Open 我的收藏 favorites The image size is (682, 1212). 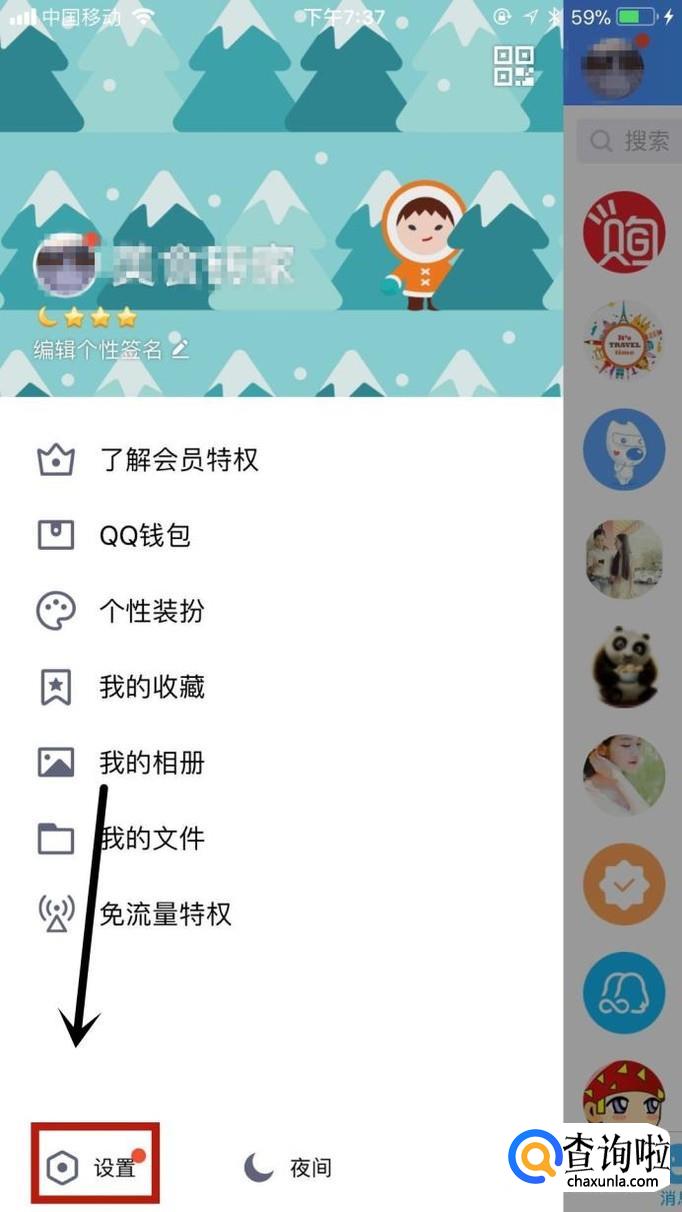[x=151, y=687]
